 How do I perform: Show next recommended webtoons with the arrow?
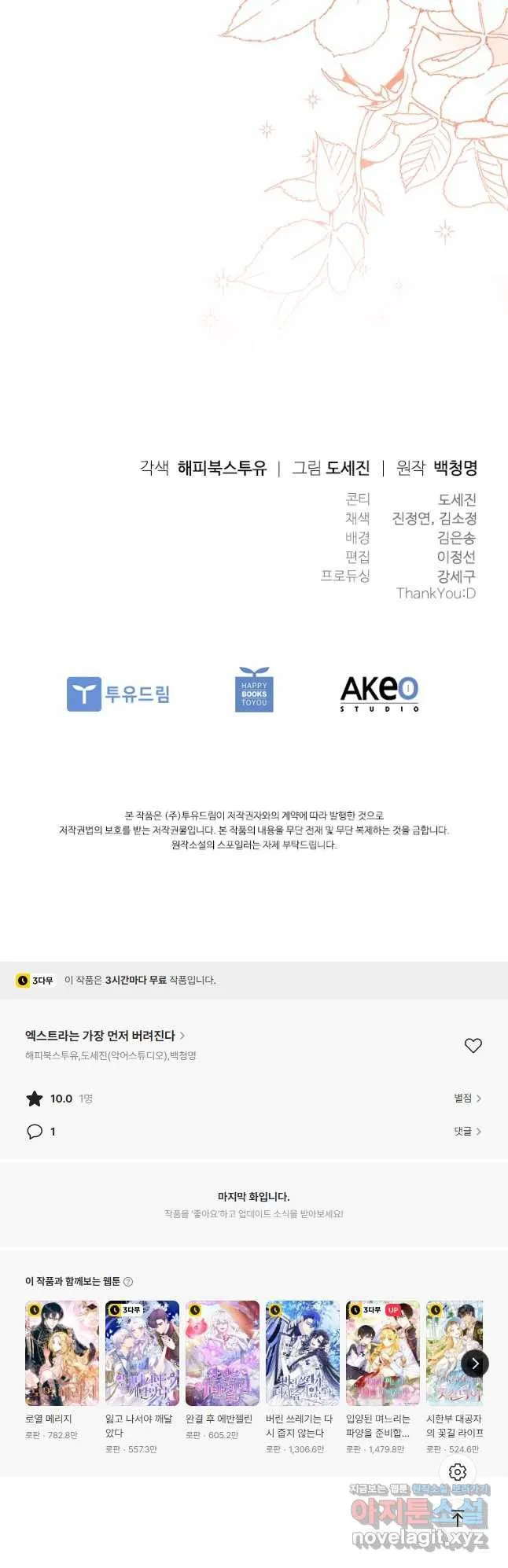tap(474, 1364)
